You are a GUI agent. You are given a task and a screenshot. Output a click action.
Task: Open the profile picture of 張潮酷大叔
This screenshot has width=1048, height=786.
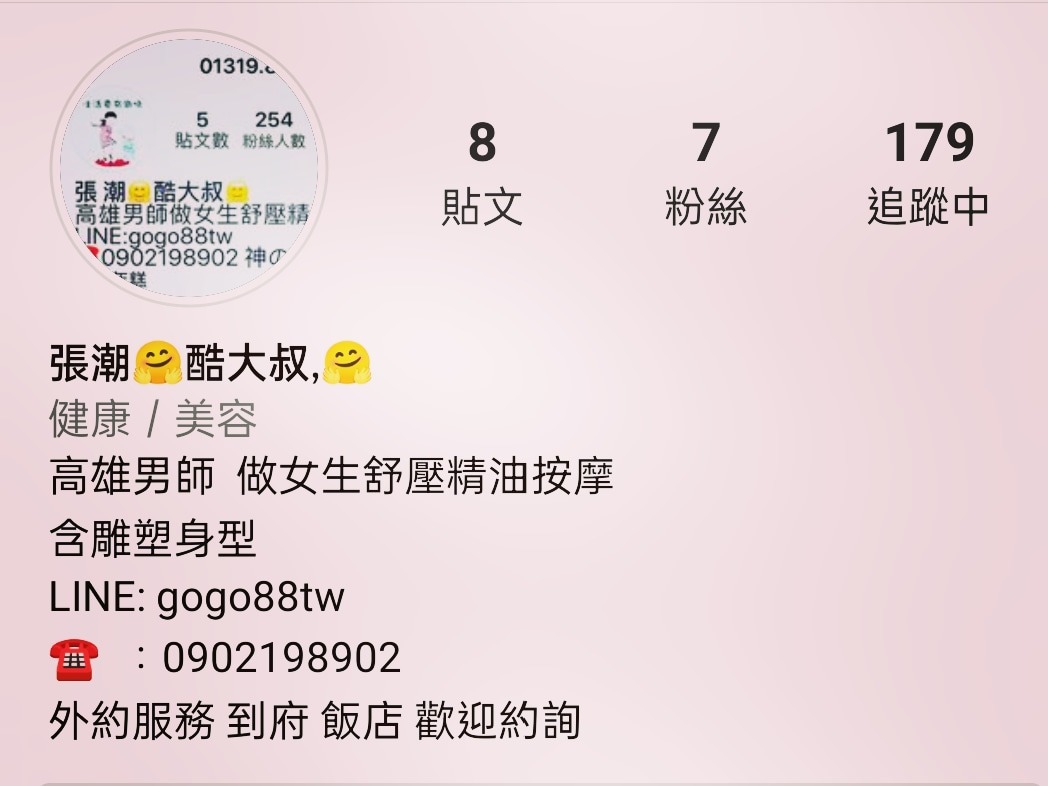pos(189,167)
